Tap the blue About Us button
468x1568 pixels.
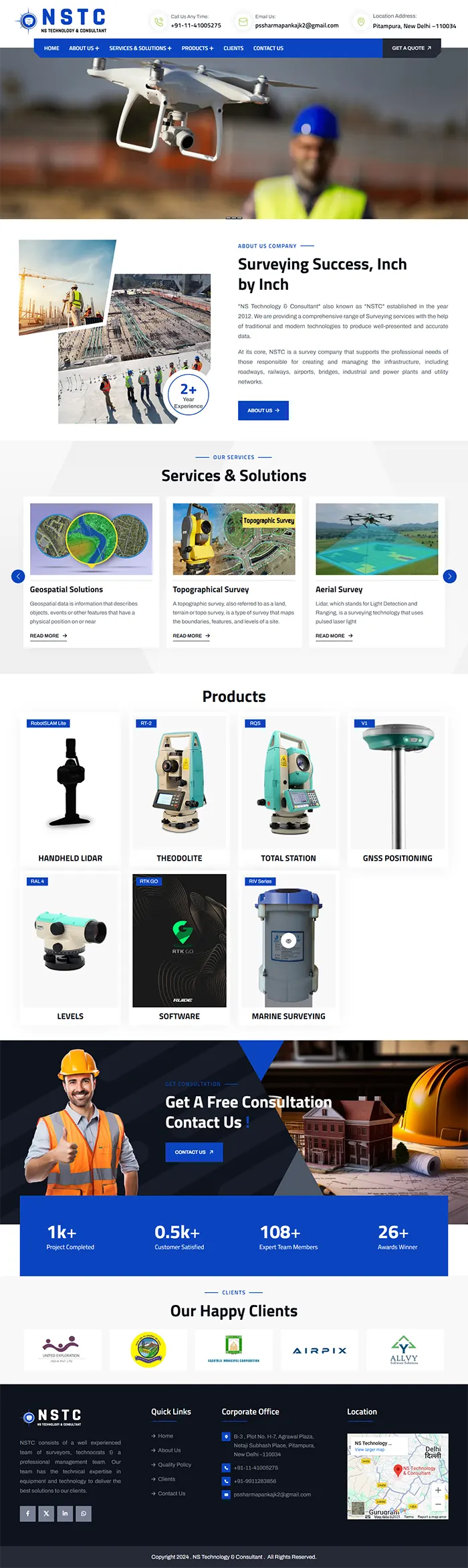coord(263,410)
